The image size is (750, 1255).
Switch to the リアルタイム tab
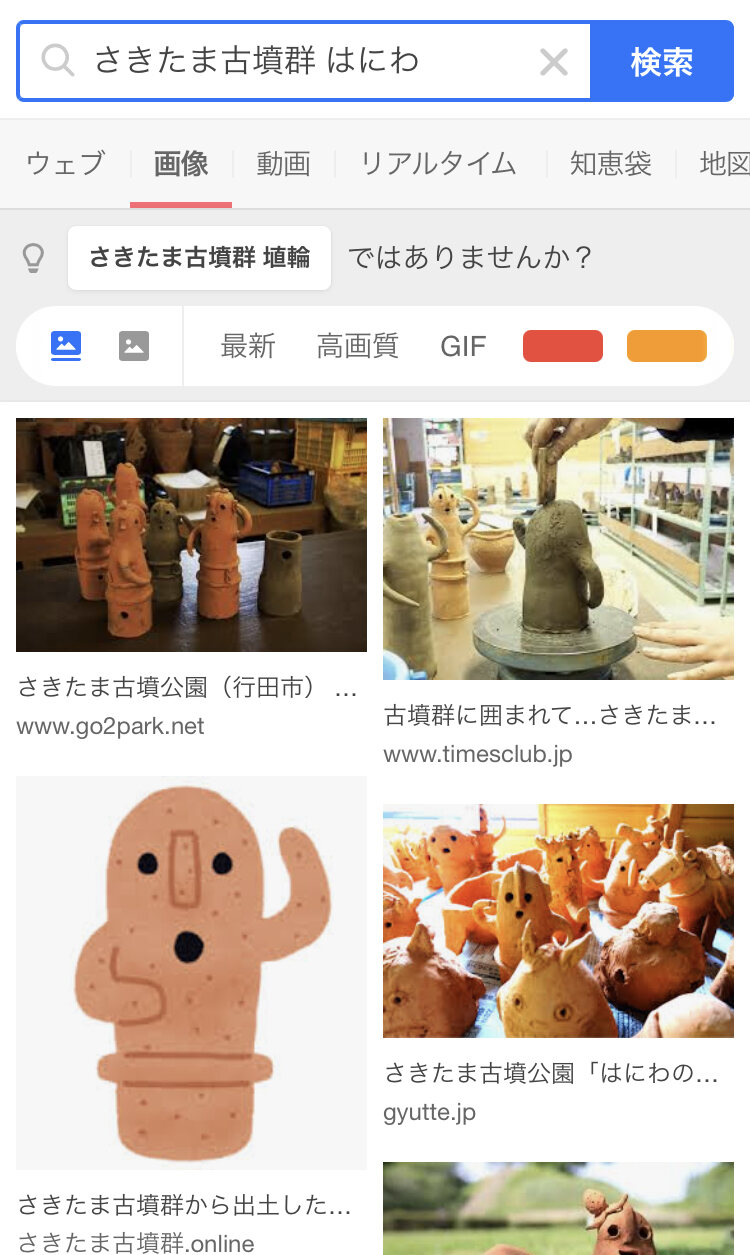tap(438, 164)
